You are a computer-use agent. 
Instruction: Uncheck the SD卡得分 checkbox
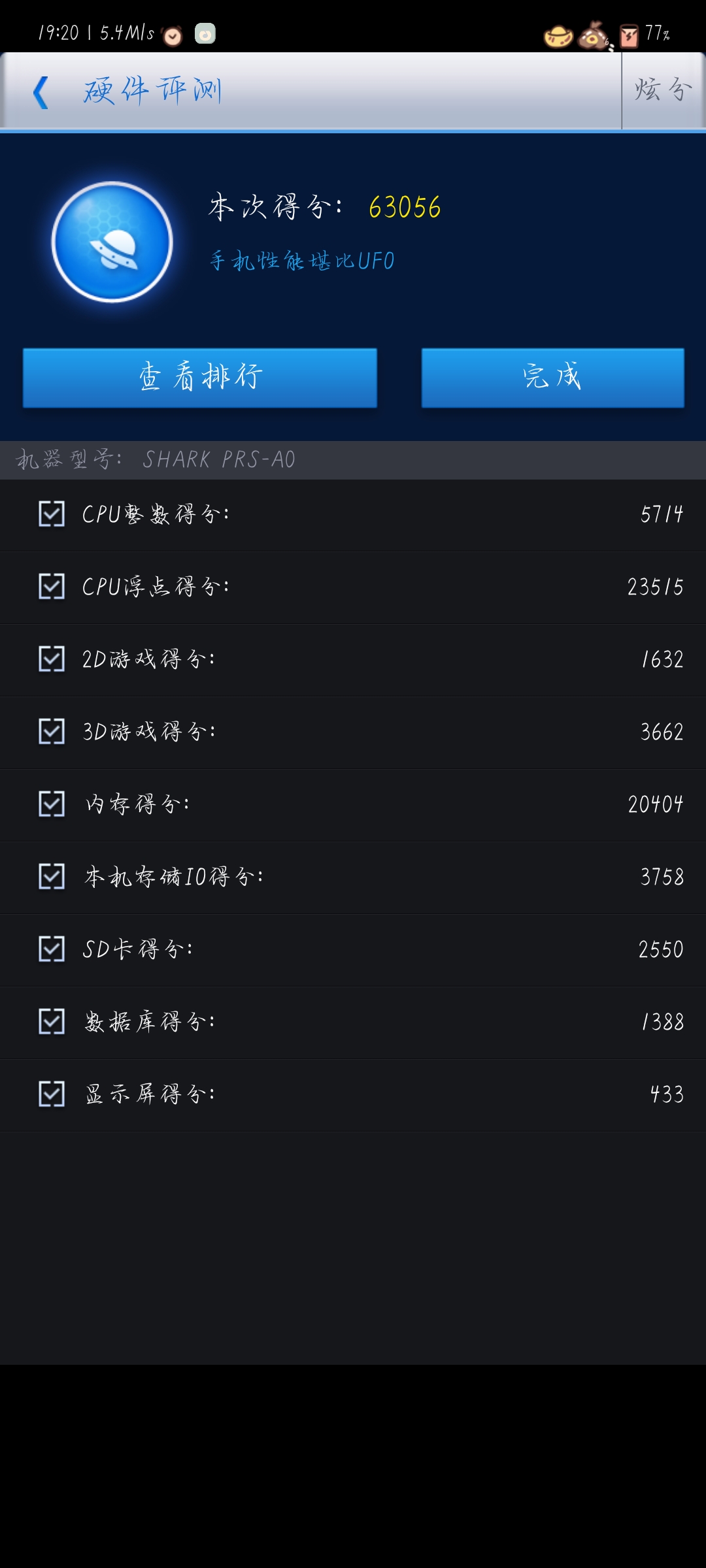click(52, 949)
